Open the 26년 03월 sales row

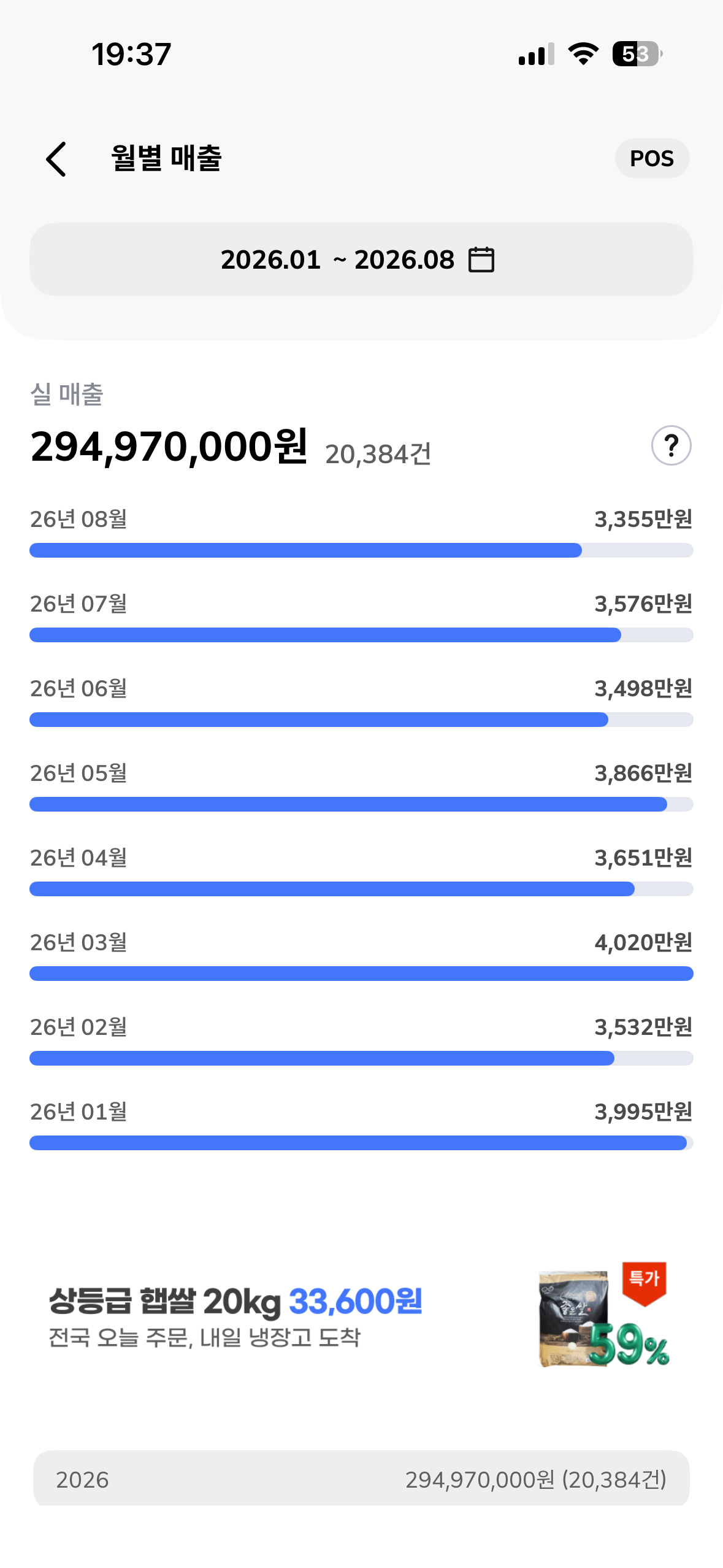(361, 955)
